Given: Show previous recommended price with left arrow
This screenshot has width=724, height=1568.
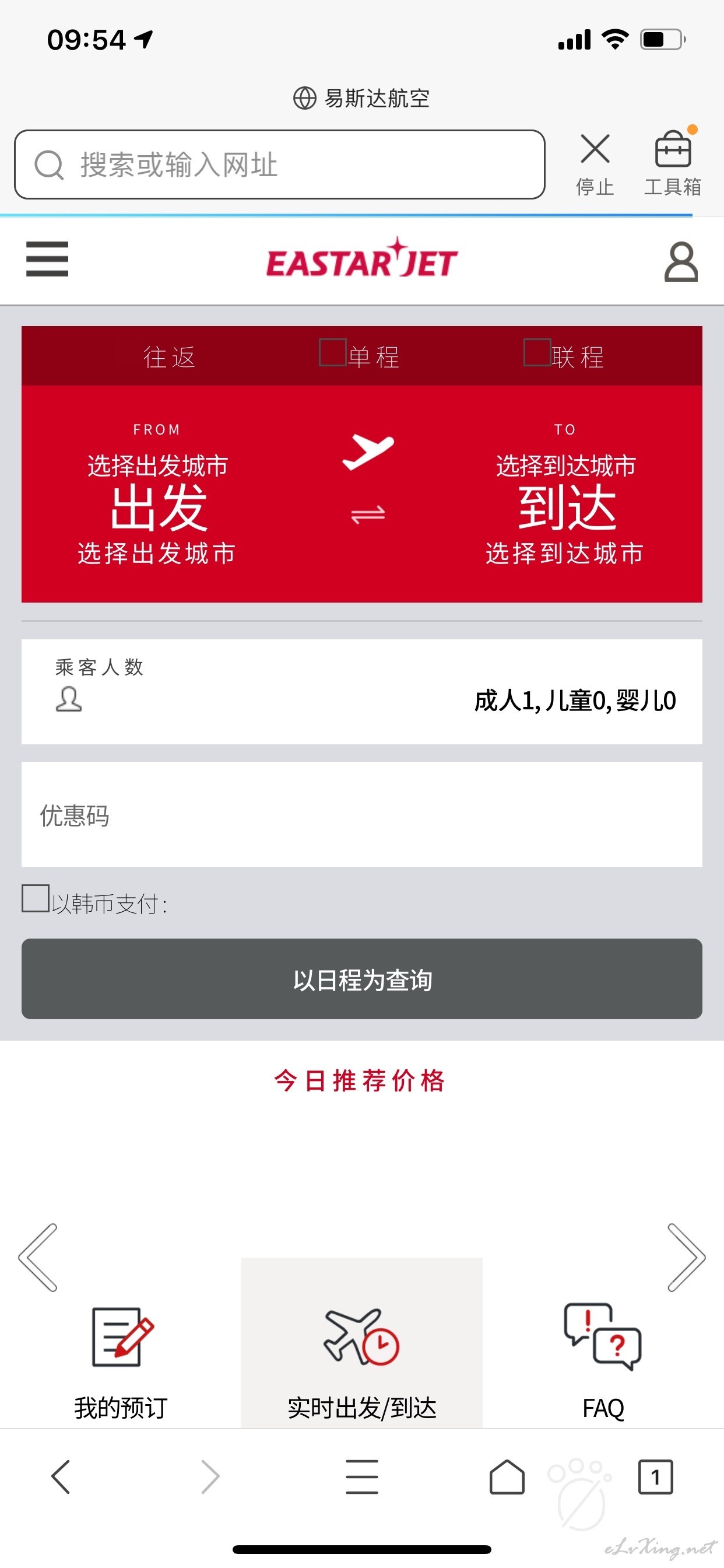Looking at the screenshot, I should pos(38,1258).
